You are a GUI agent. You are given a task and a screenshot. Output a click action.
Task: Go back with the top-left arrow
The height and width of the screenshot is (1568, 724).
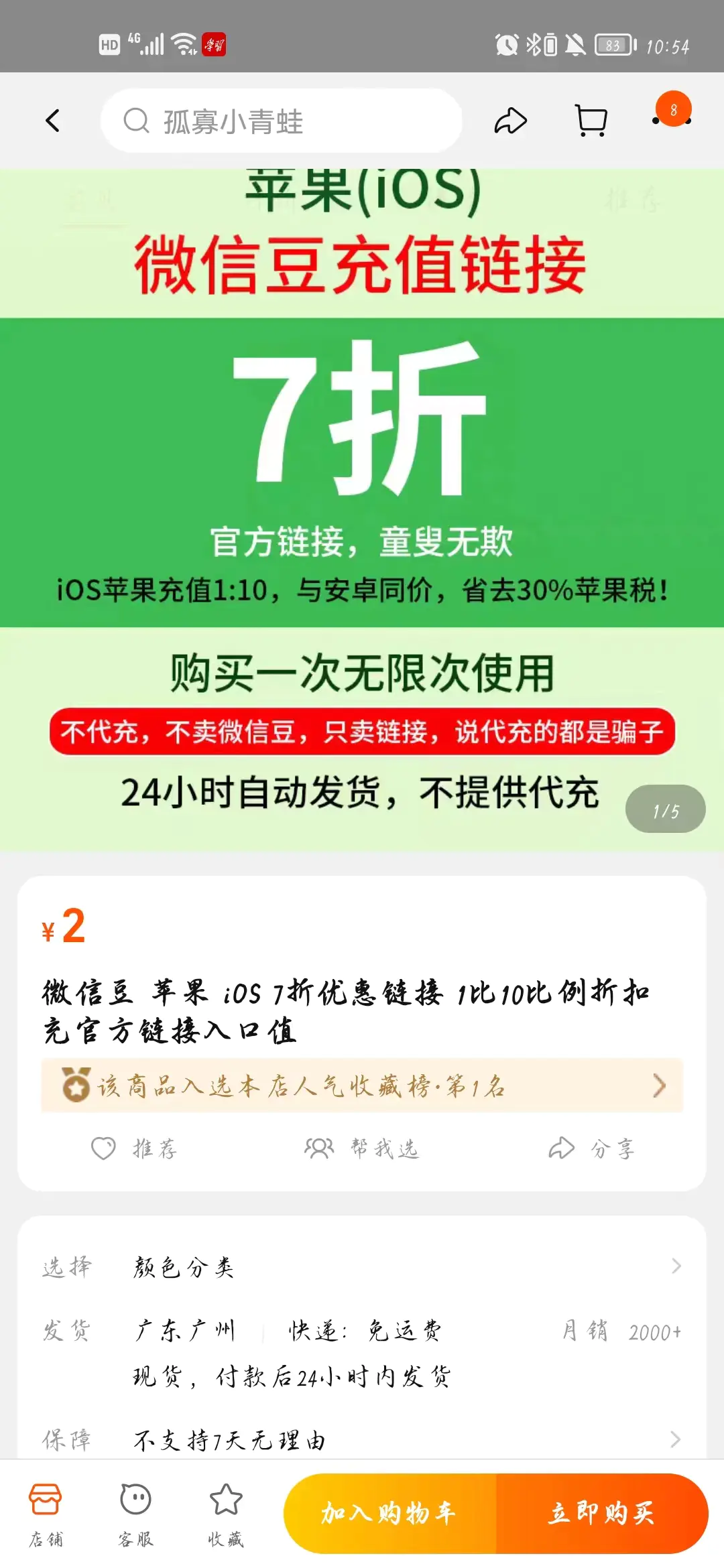pos(52,121)
